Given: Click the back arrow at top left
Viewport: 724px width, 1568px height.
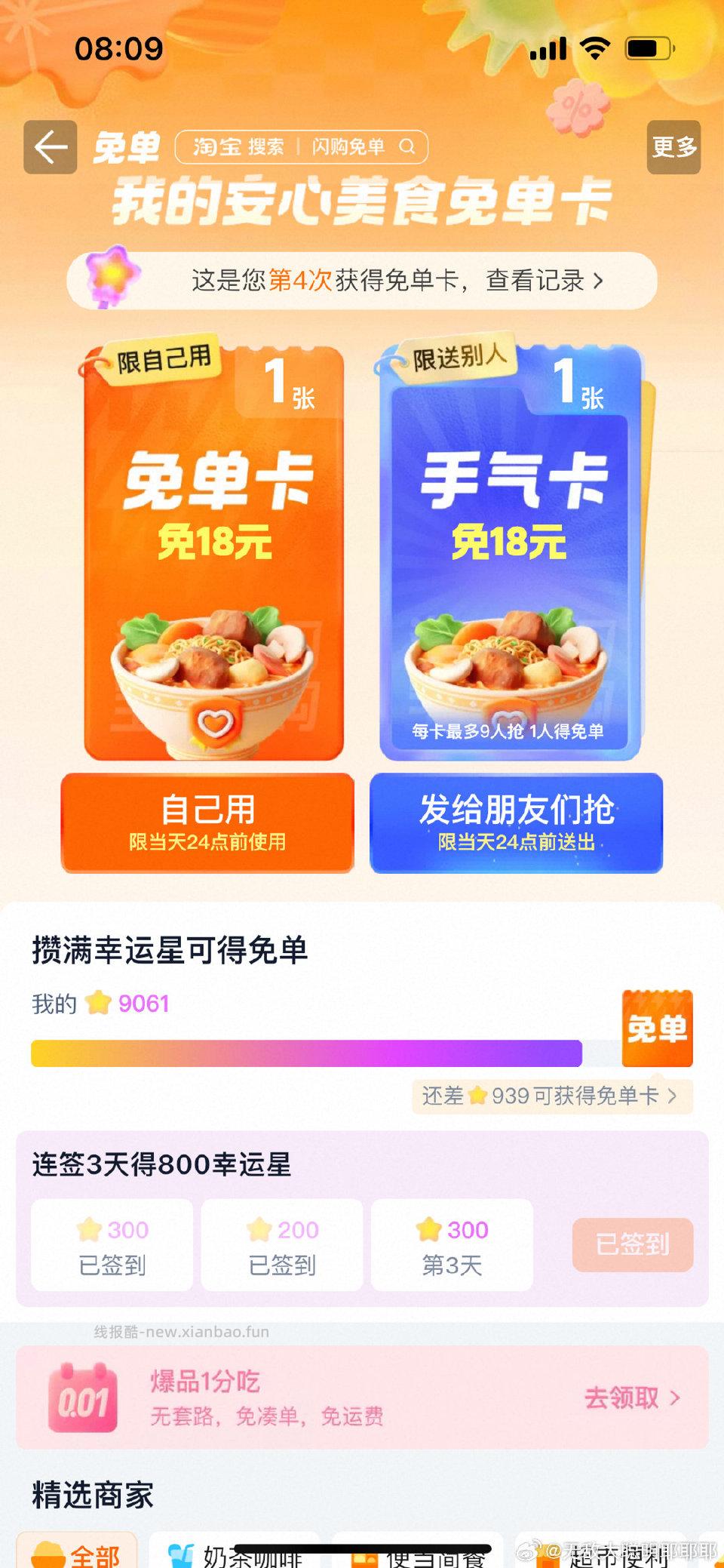Looking at the screenshot, I should pyautogui.click(x=48, y=146).
